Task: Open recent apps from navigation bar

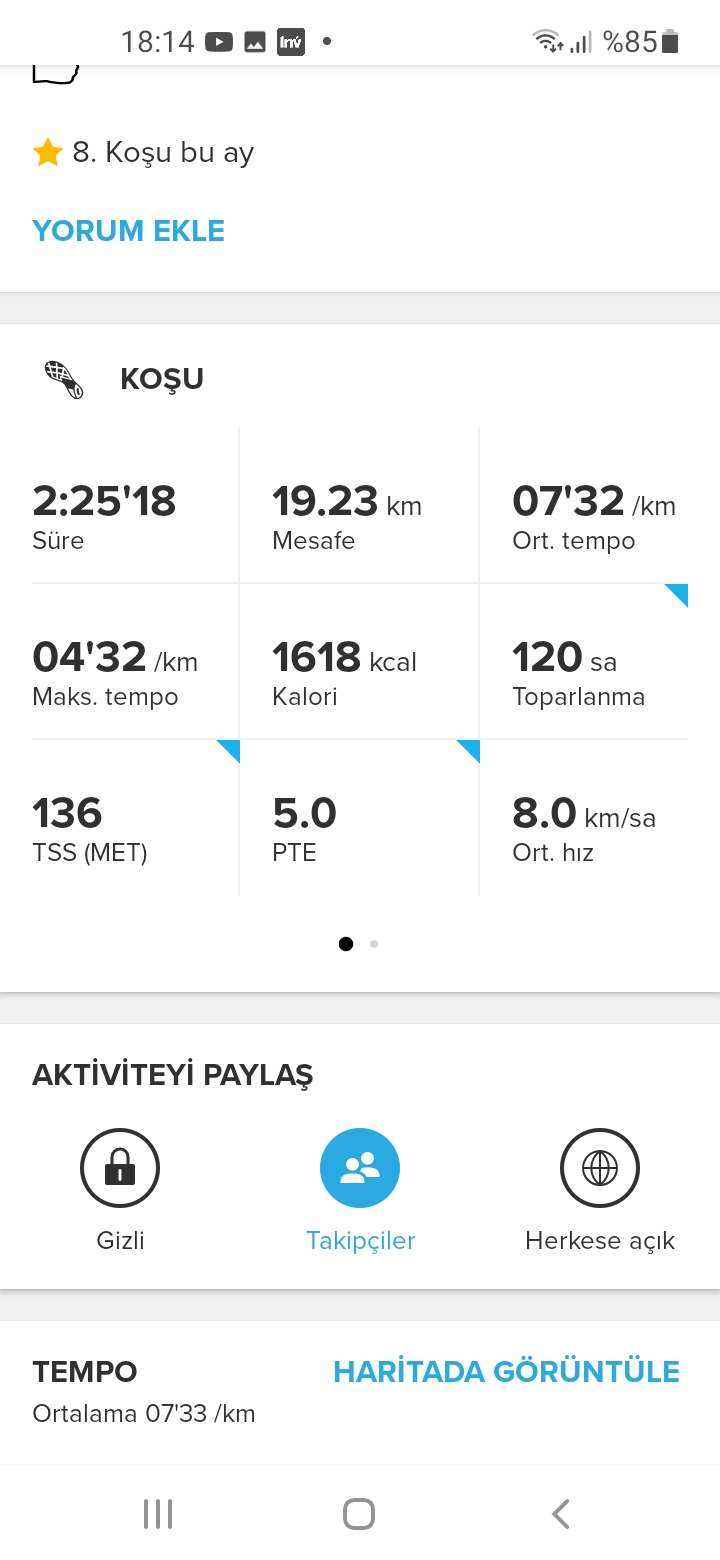Action: click(158, 1514)
